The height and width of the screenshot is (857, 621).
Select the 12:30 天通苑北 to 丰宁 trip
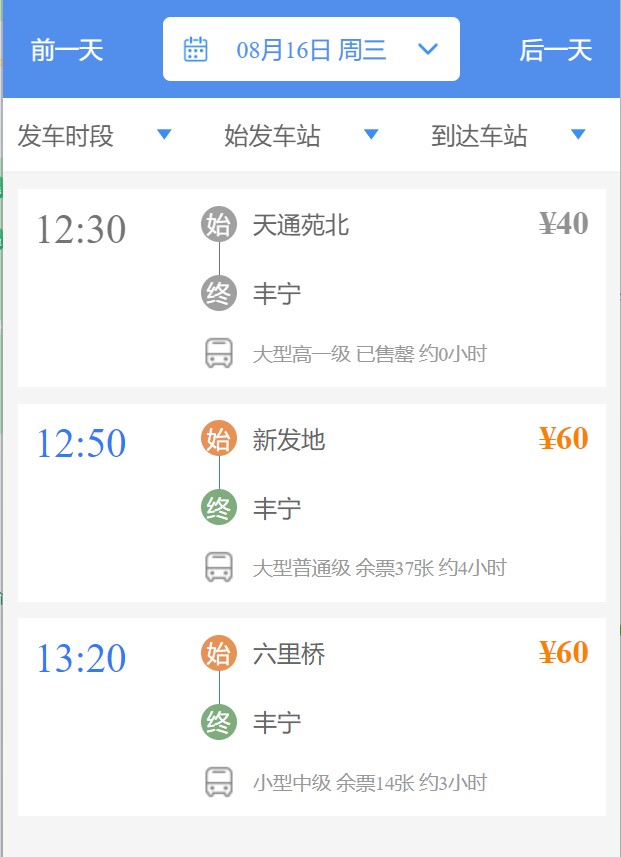(311, 288)
